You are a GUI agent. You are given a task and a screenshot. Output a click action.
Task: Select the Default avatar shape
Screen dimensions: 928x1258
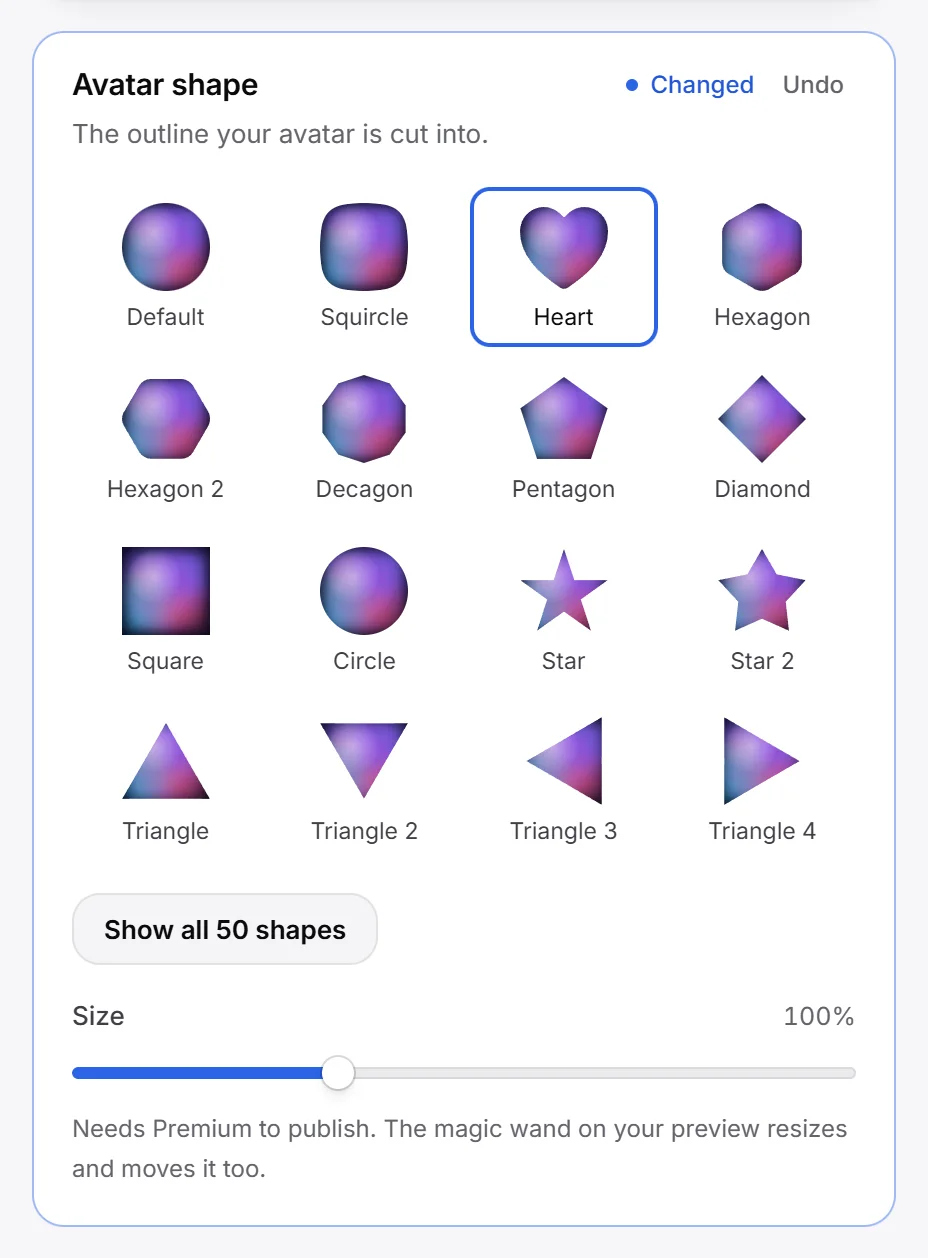click(x=166, y=266)
